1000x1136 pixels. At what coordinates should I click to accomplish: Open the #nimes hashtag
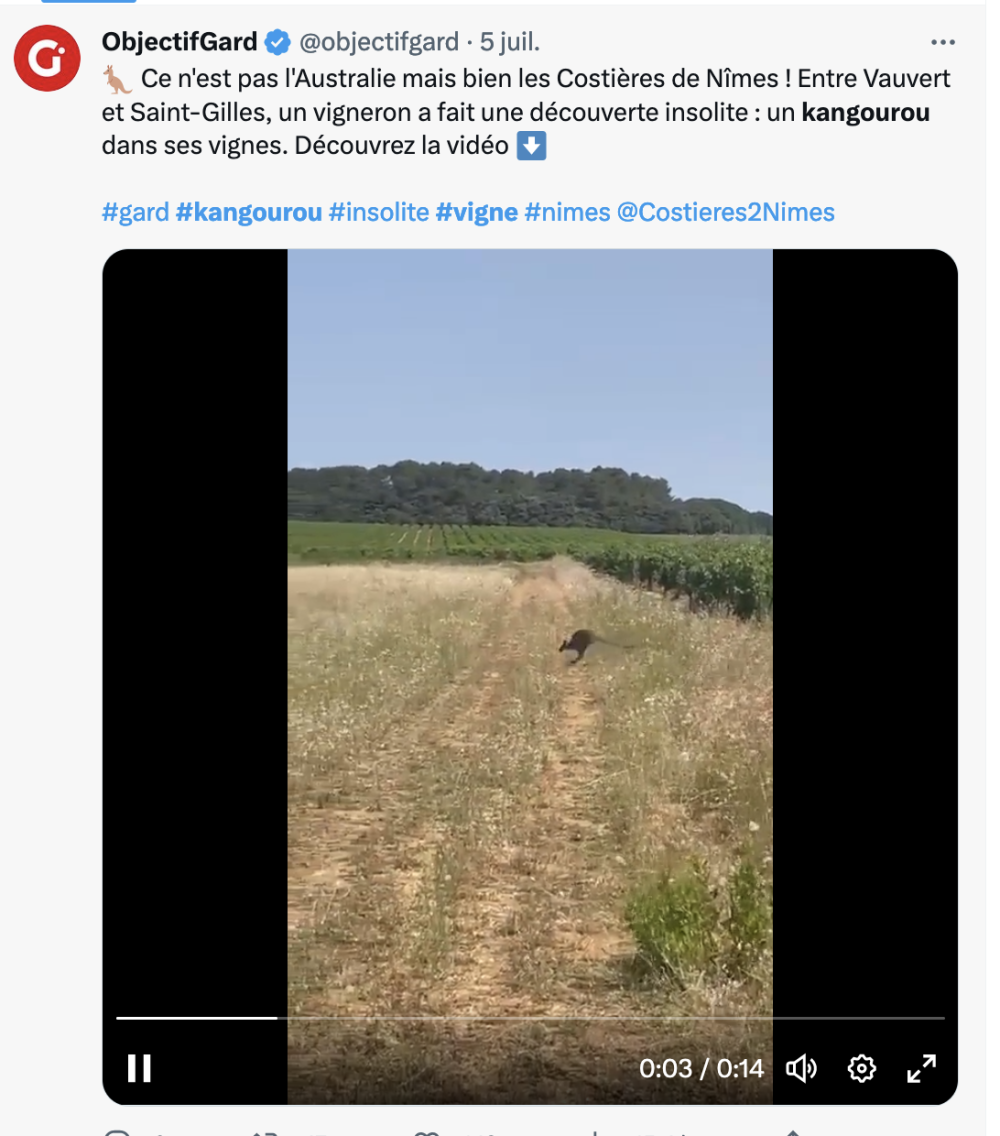[566, 212]
